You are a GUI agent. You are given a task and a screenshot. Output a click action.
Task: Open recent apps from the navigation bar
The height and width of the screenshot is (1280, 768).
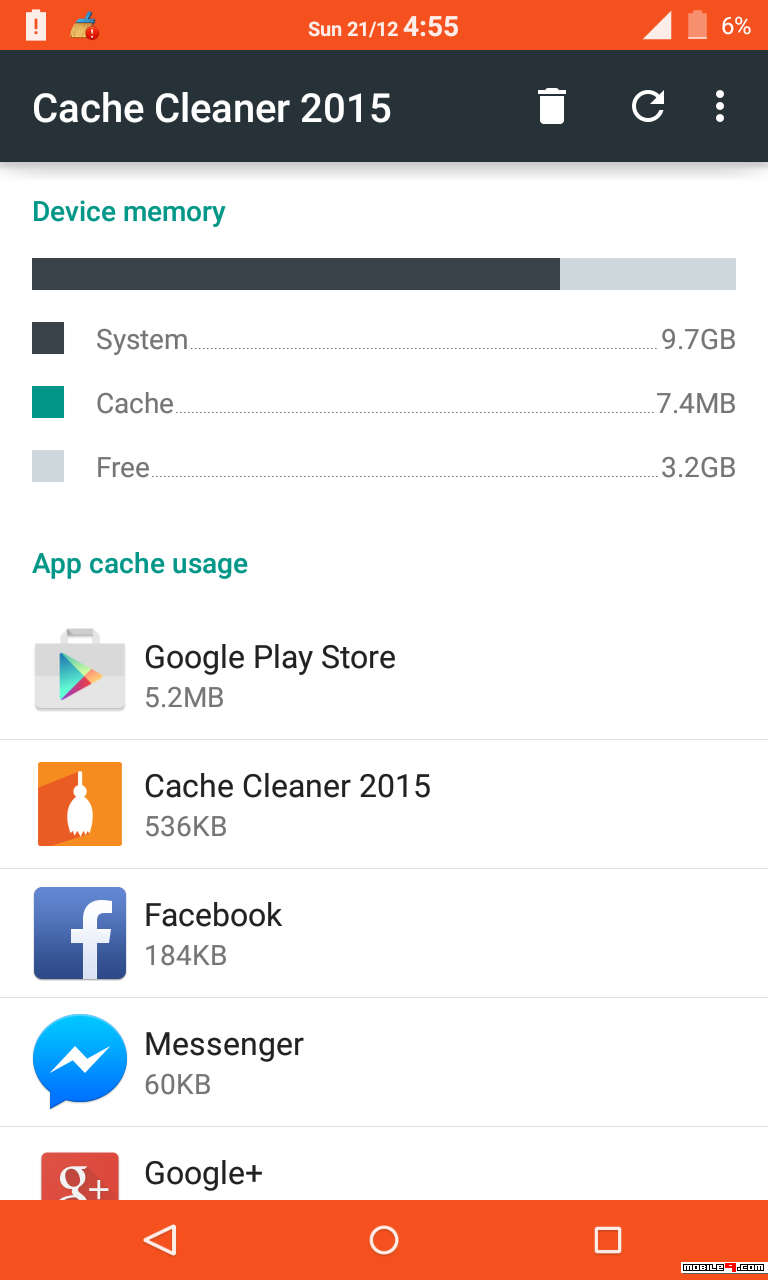tap(608, 1240)
